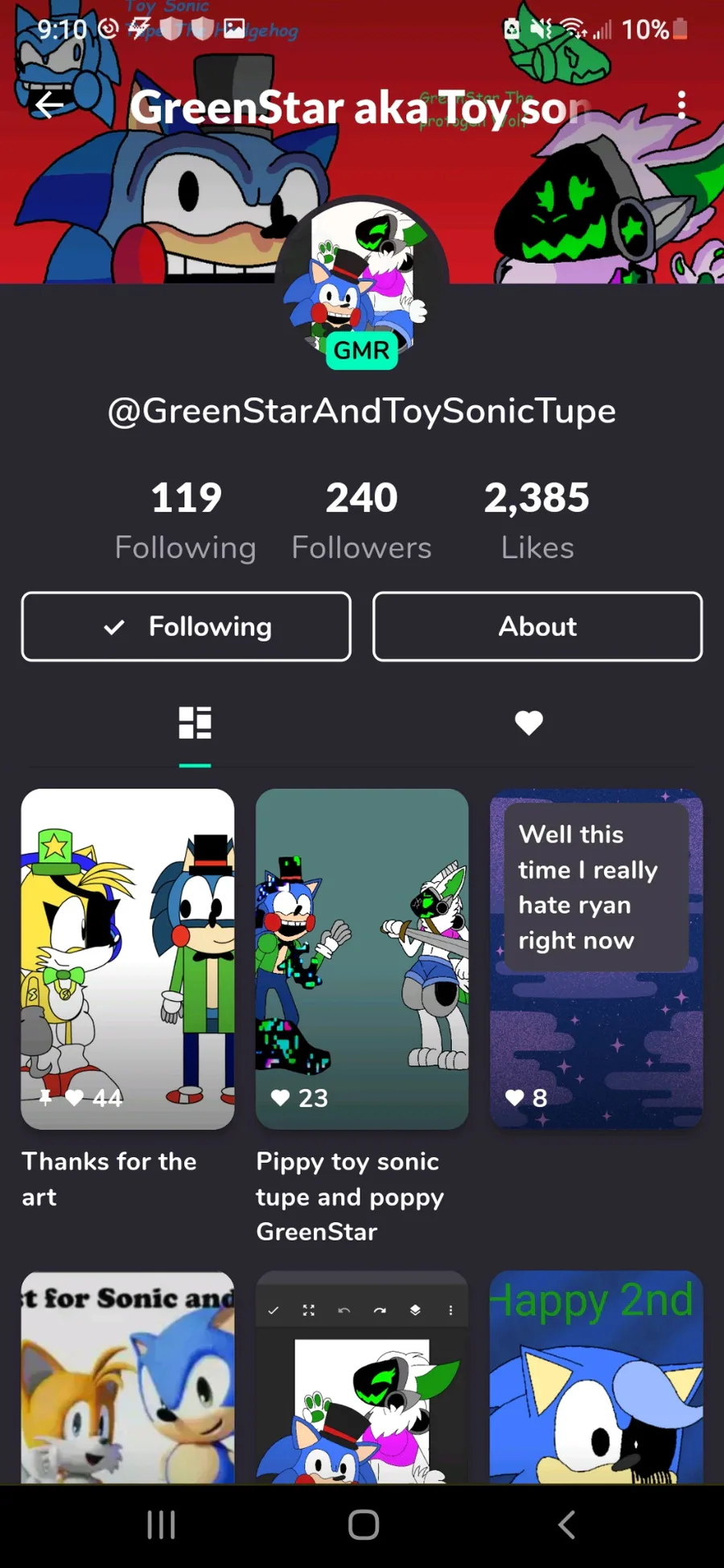Open the three-dot overflow menu
The height and width of the screenshot is (1568, 724).
pyautogui.click(x=681, y=105)
